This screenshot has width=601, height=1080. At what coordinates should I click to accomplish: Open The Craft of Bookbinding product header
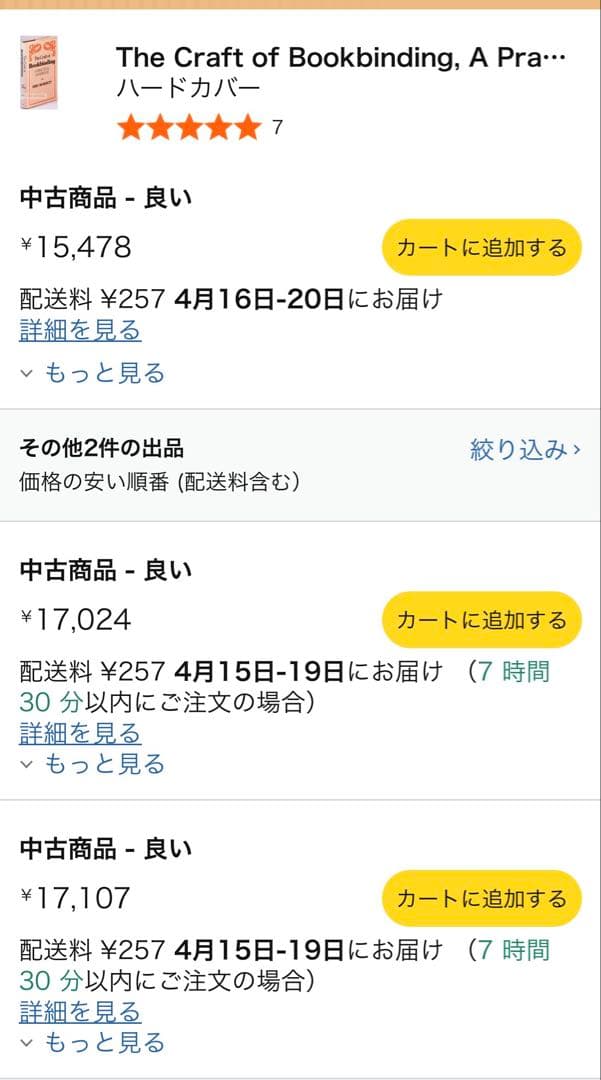point(340,58)
